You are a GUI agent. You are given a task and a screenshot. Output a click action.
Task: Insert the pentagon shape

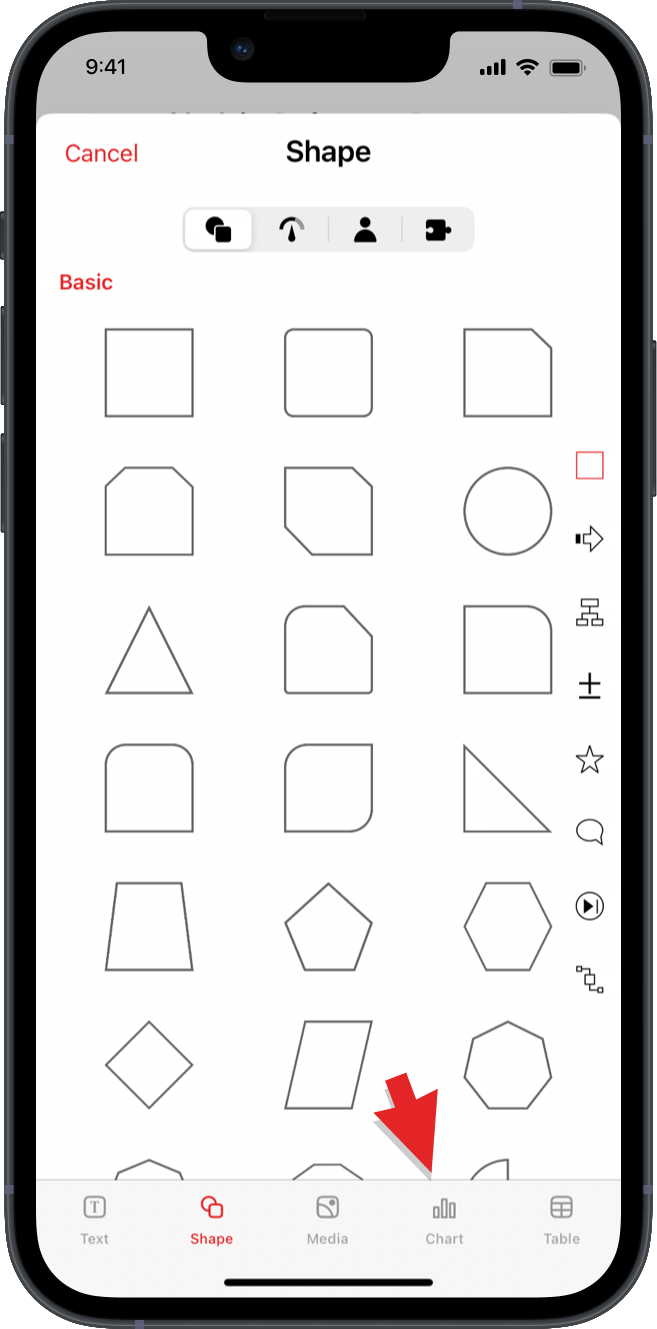click(328, 927)
